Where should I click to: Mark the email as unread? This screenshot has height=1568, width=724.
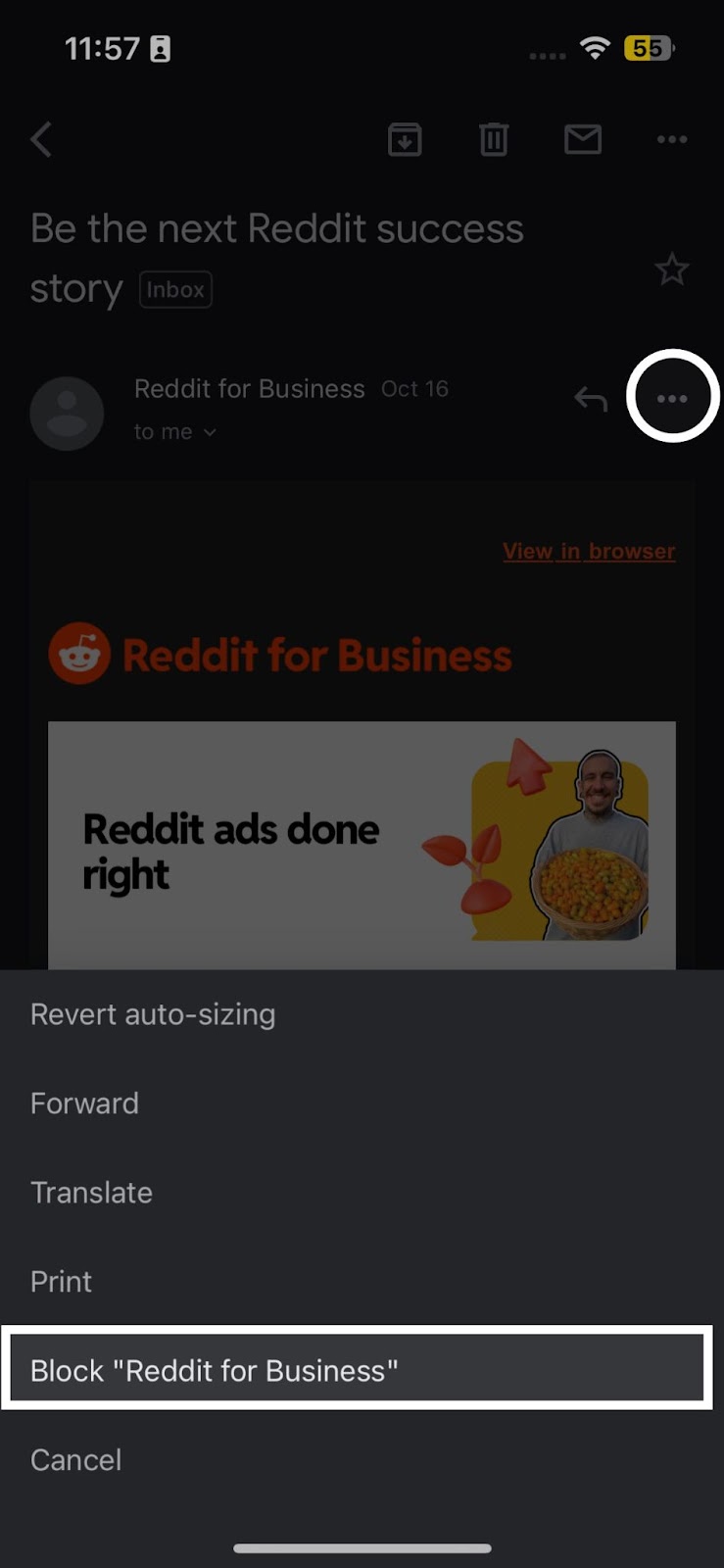coord(583,139)
